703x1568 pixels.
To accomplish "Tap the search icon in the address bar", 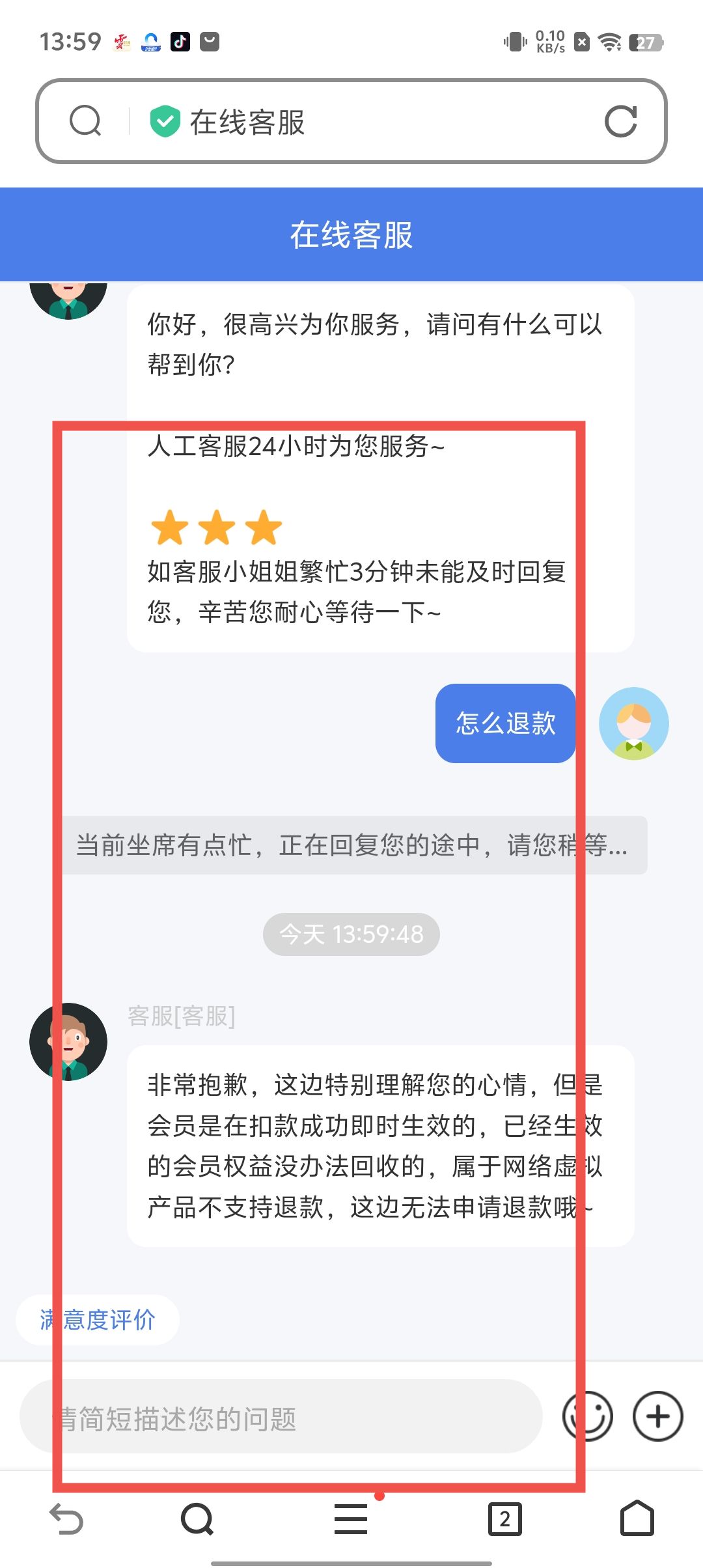I will 85,121.
